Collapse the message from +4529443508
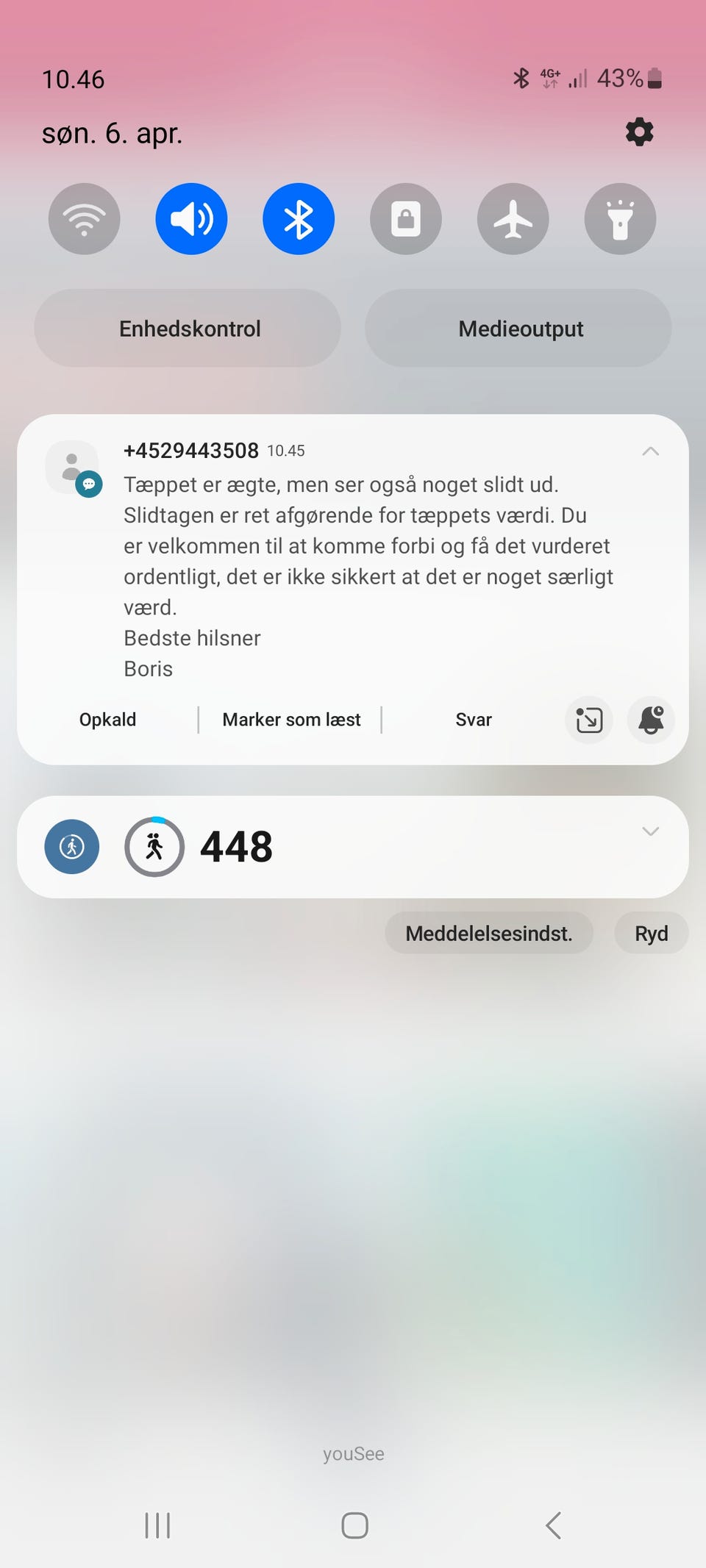706x1568 pixels. (650, 451)
